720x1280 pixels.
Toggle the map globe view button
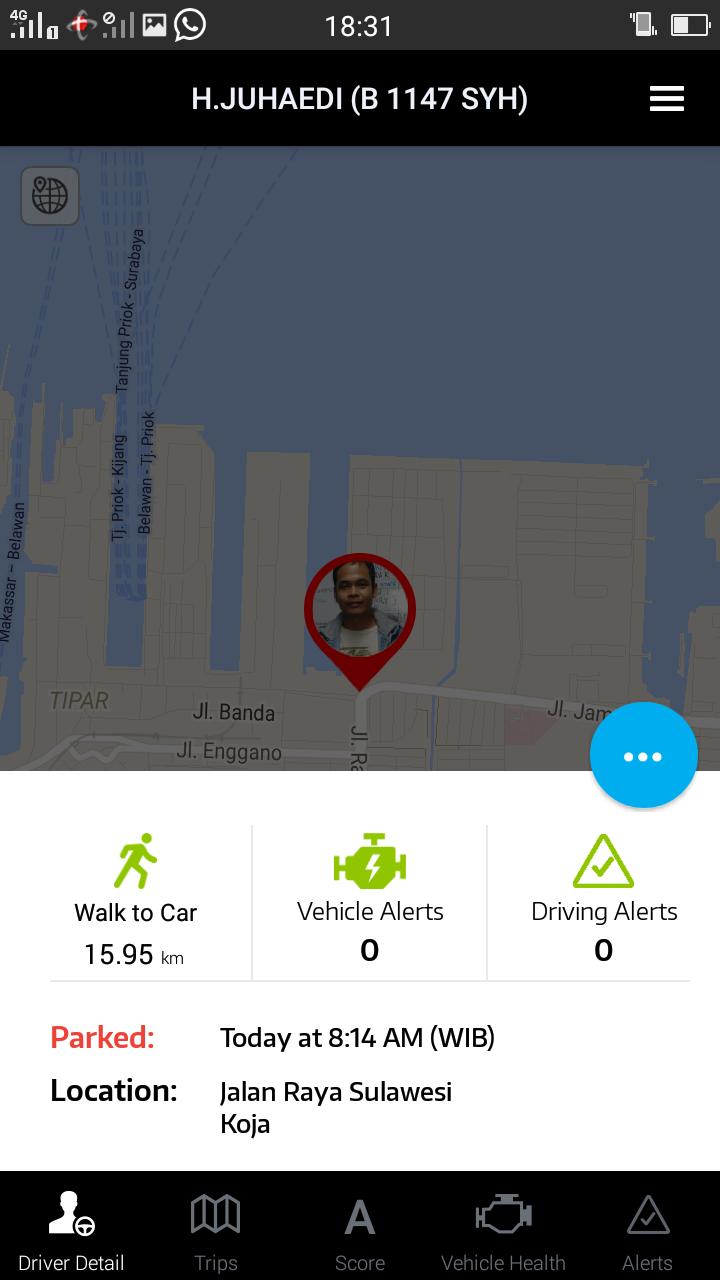coord(50,196)
